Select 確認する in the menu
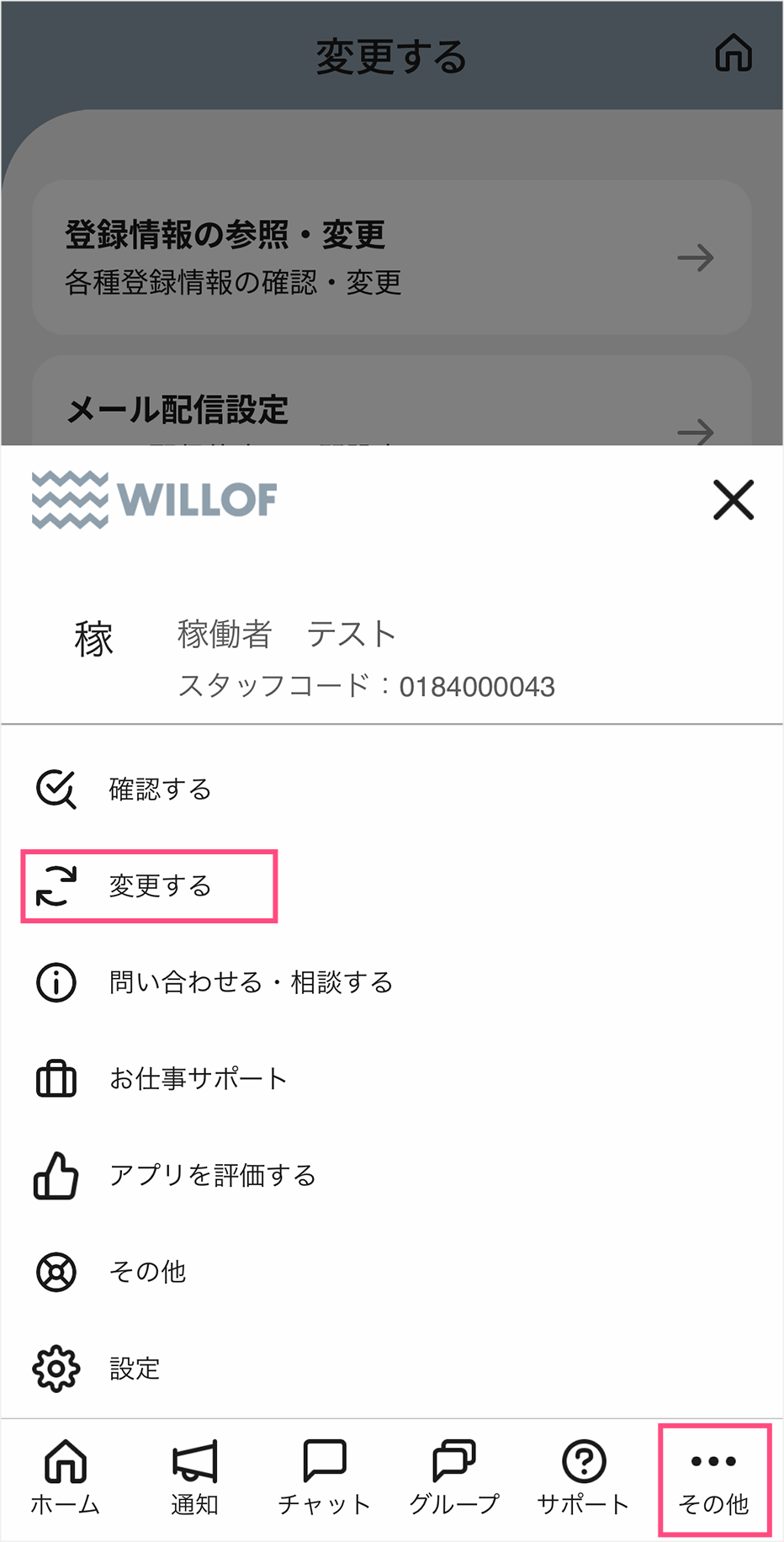Screen dimensions: 784x1542 pyautogui.click(x=160, y=790)
